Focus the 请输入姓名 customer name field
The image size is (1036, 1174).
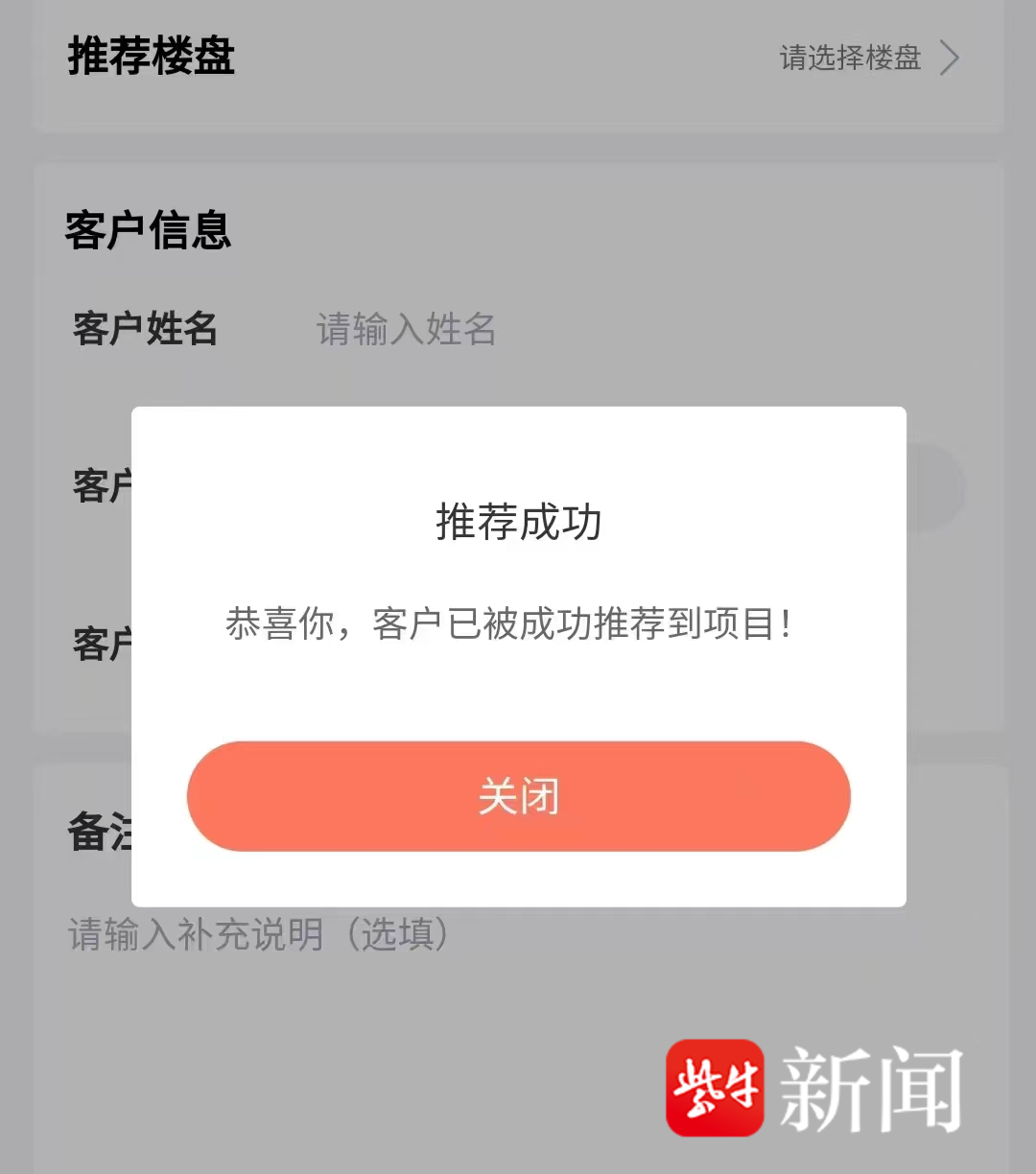[406, 330]
